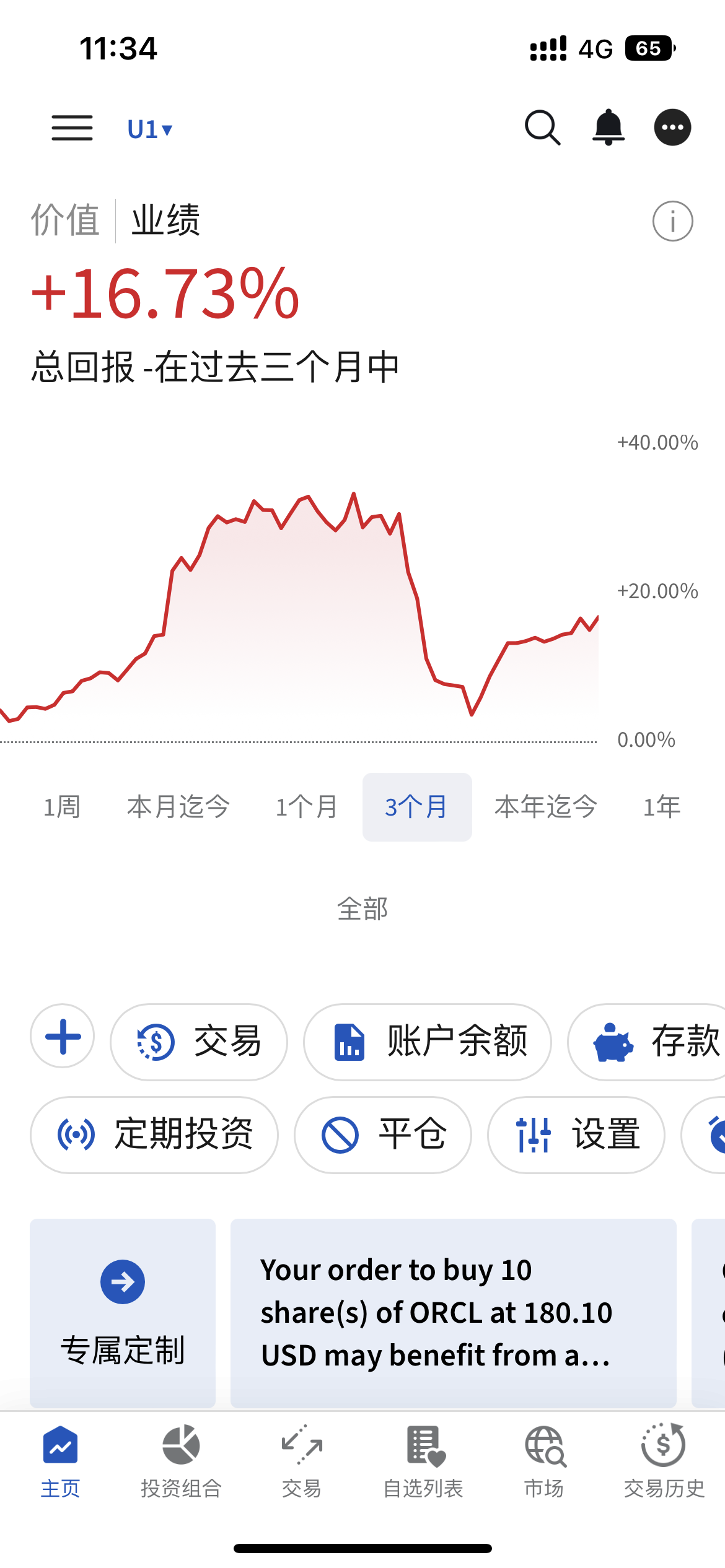Select the 本年迄今 time range
Image resolution: width=725 pixels, height=1568 pixels.
545,807
